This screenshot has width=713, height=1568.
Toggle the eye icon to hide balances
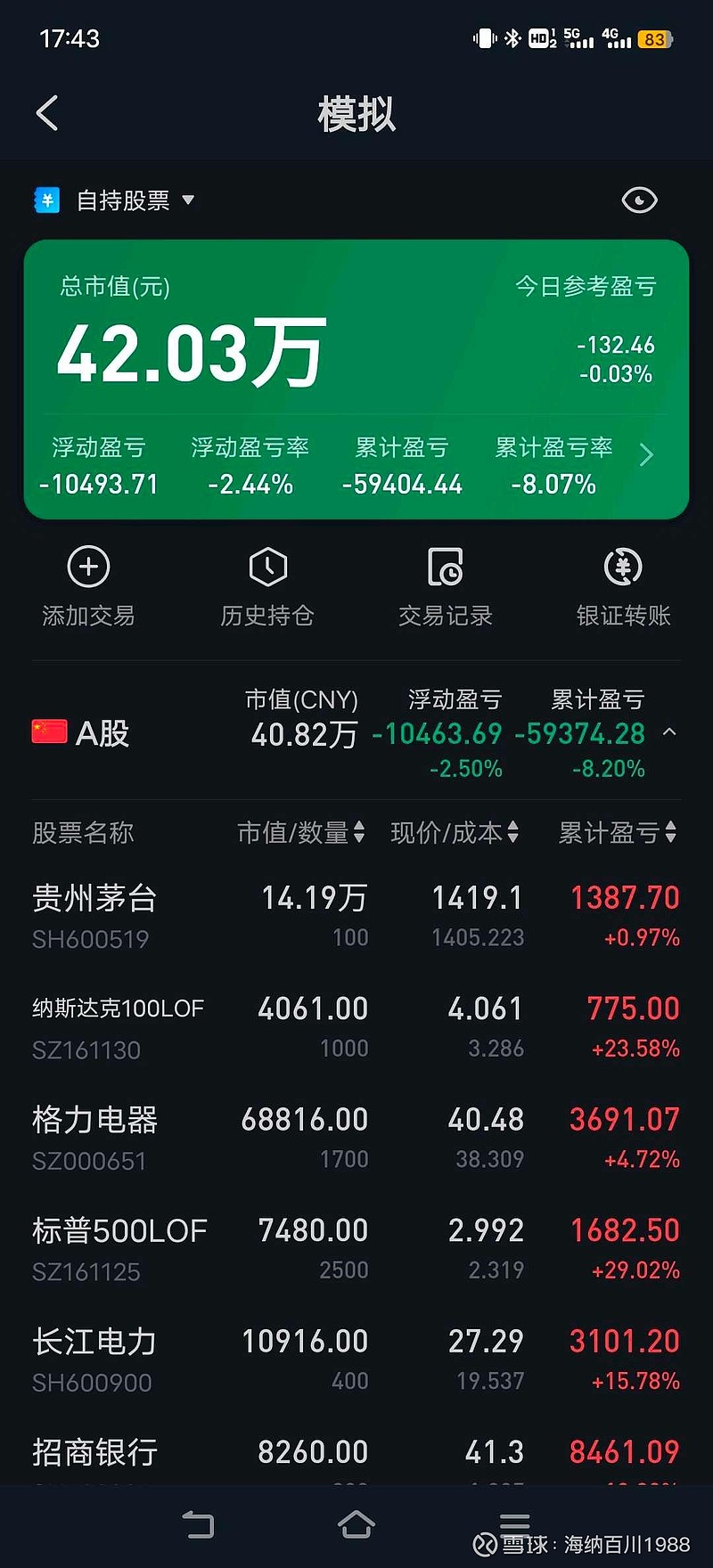pyautogui.click(x=639, y=200)
